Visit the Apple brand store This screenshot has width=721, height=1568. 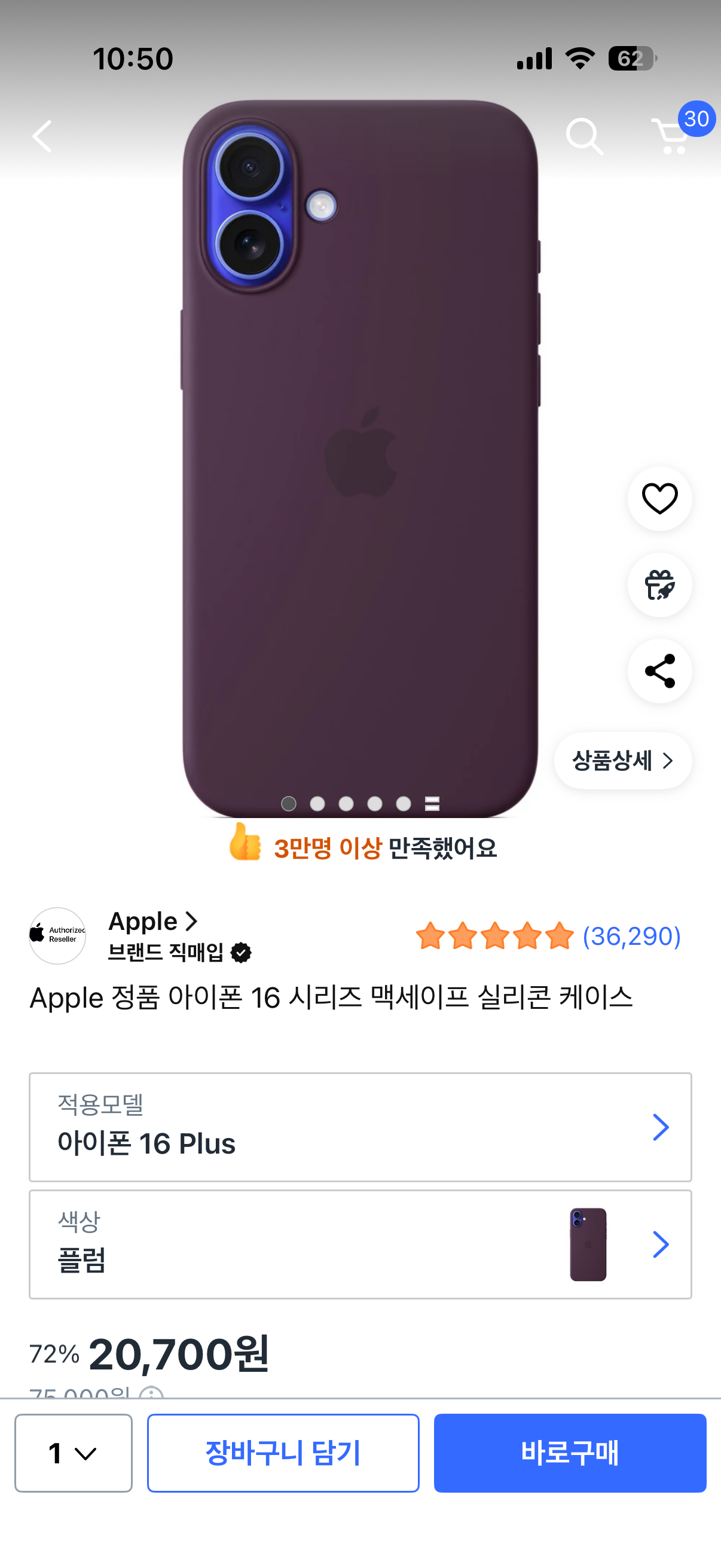(152, 922)
